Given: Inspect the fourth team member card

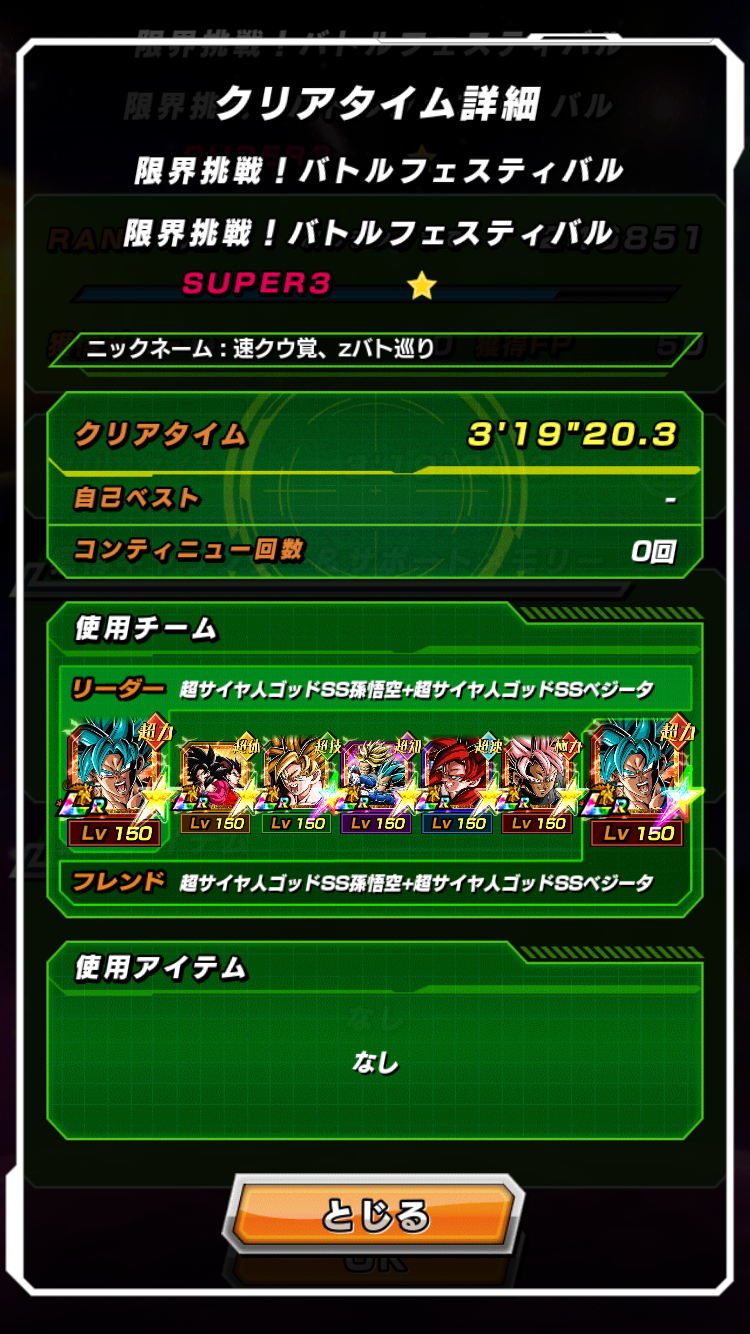Looking at the screenshot, I should point(378,787).
